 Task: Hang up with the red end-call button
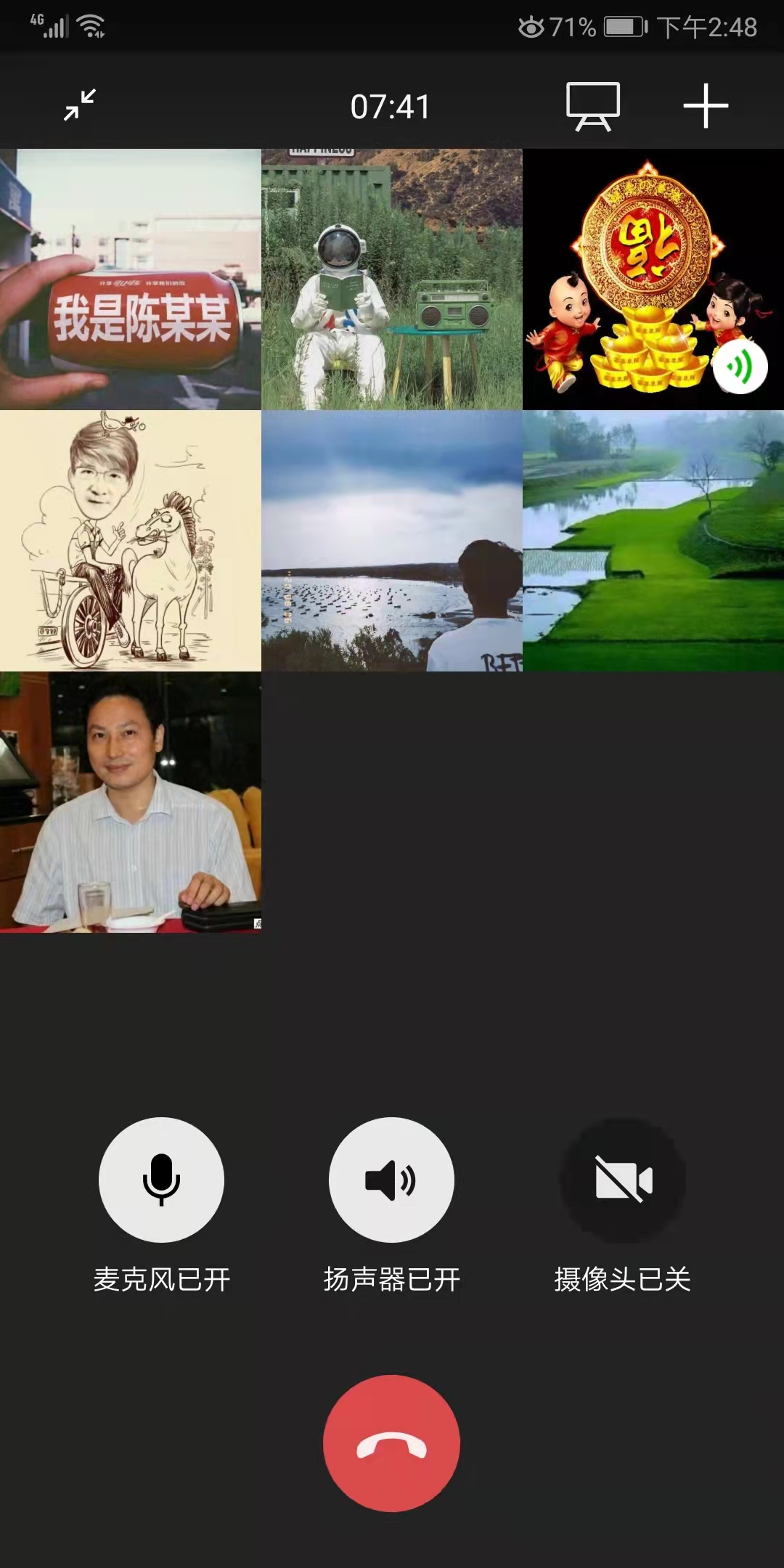(392, 1443)
